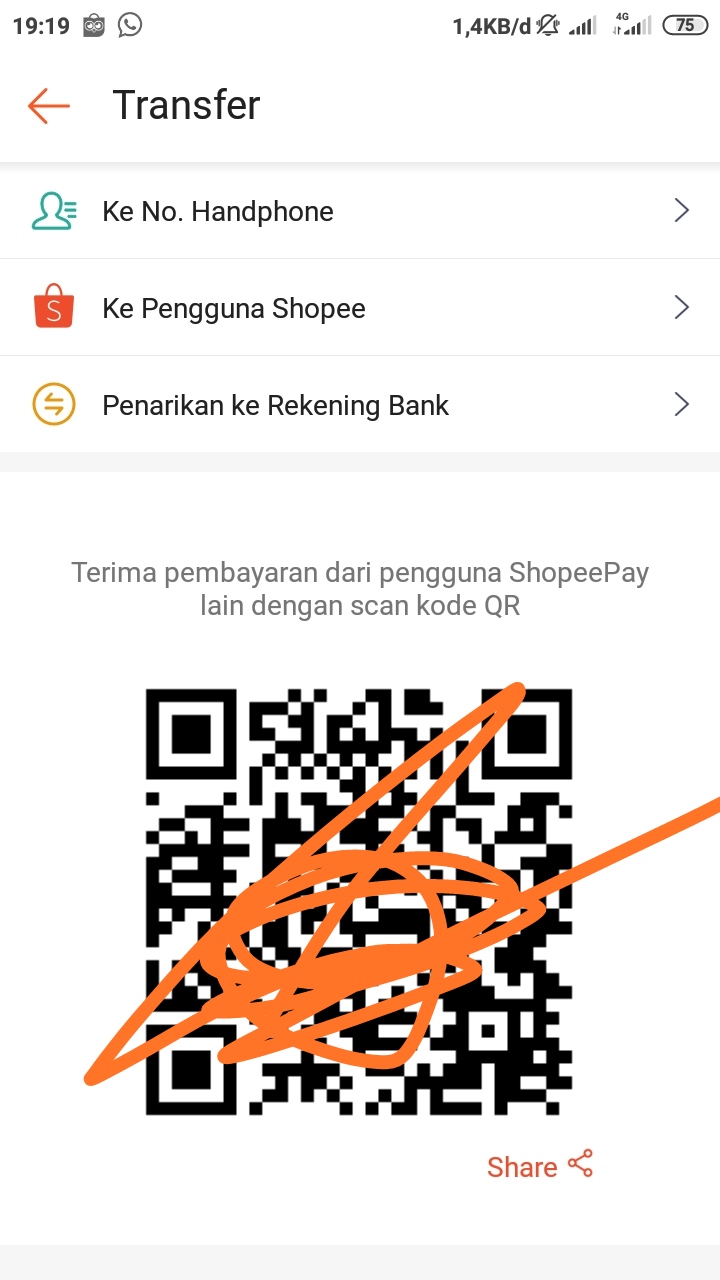Go back from the Transfer screen
Image resolution: width=720 pixels, height=1280 pixels.
click(48, 105)
